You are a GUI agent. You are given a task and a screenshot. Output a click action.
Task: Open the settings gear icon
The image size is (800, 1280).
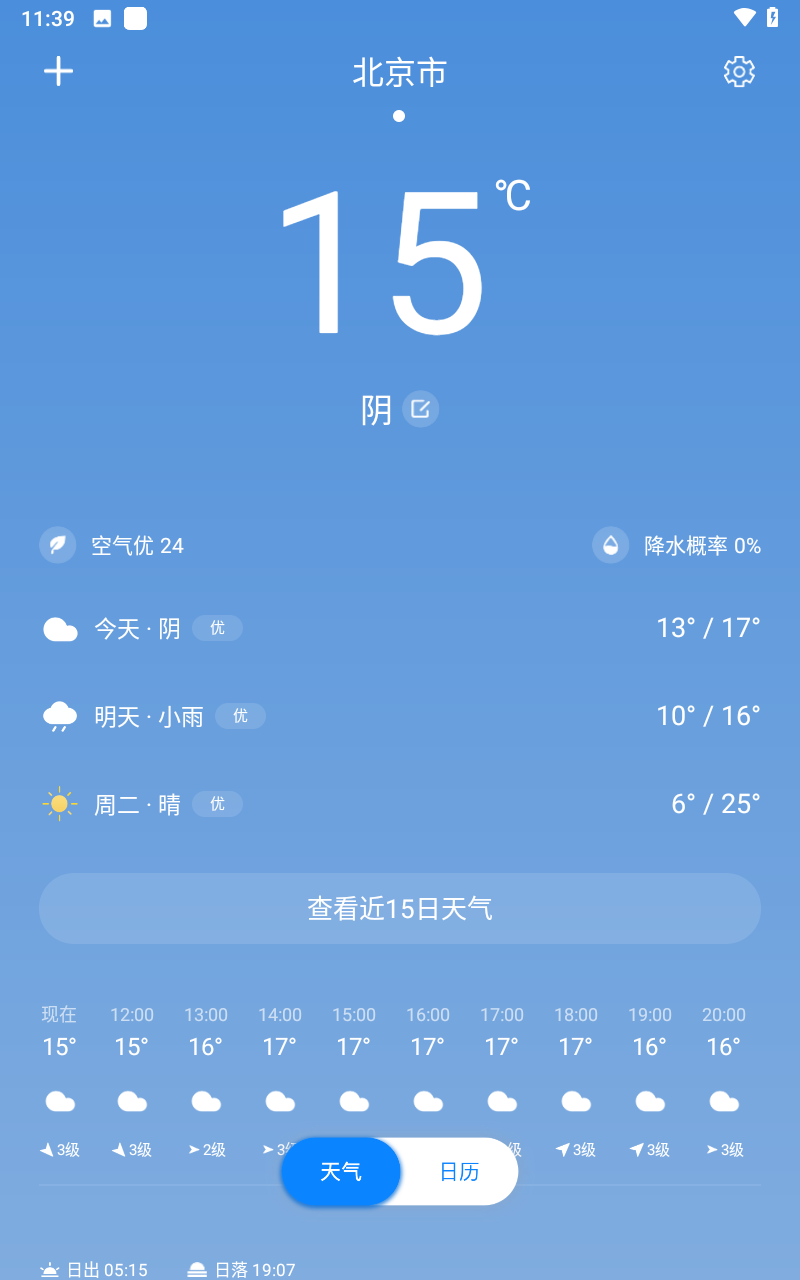[x=739, y=71]
